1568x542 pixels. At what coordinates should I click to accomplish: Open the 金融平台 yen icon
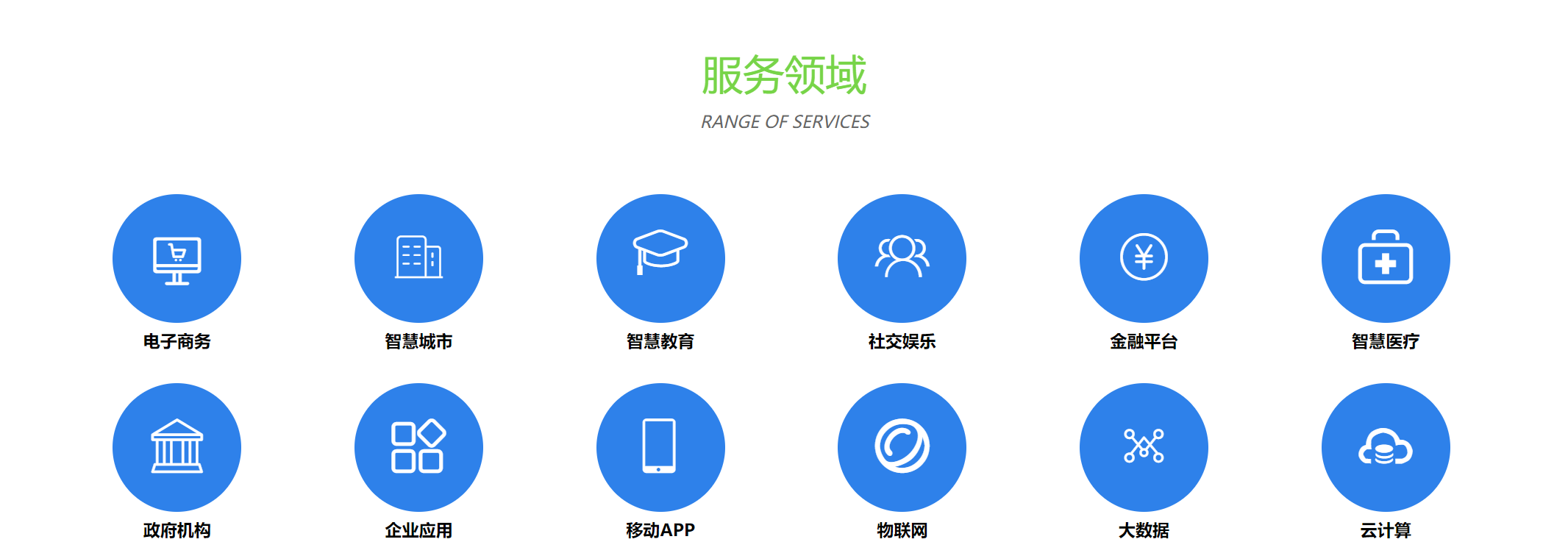click(1144, 258)
